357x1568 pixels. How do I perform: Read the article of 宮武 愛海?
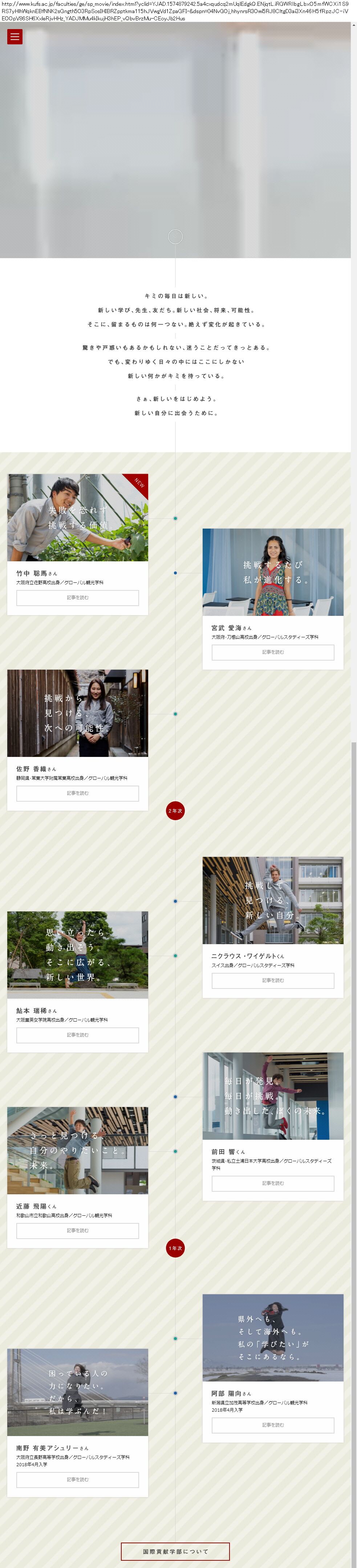point(272,652)
